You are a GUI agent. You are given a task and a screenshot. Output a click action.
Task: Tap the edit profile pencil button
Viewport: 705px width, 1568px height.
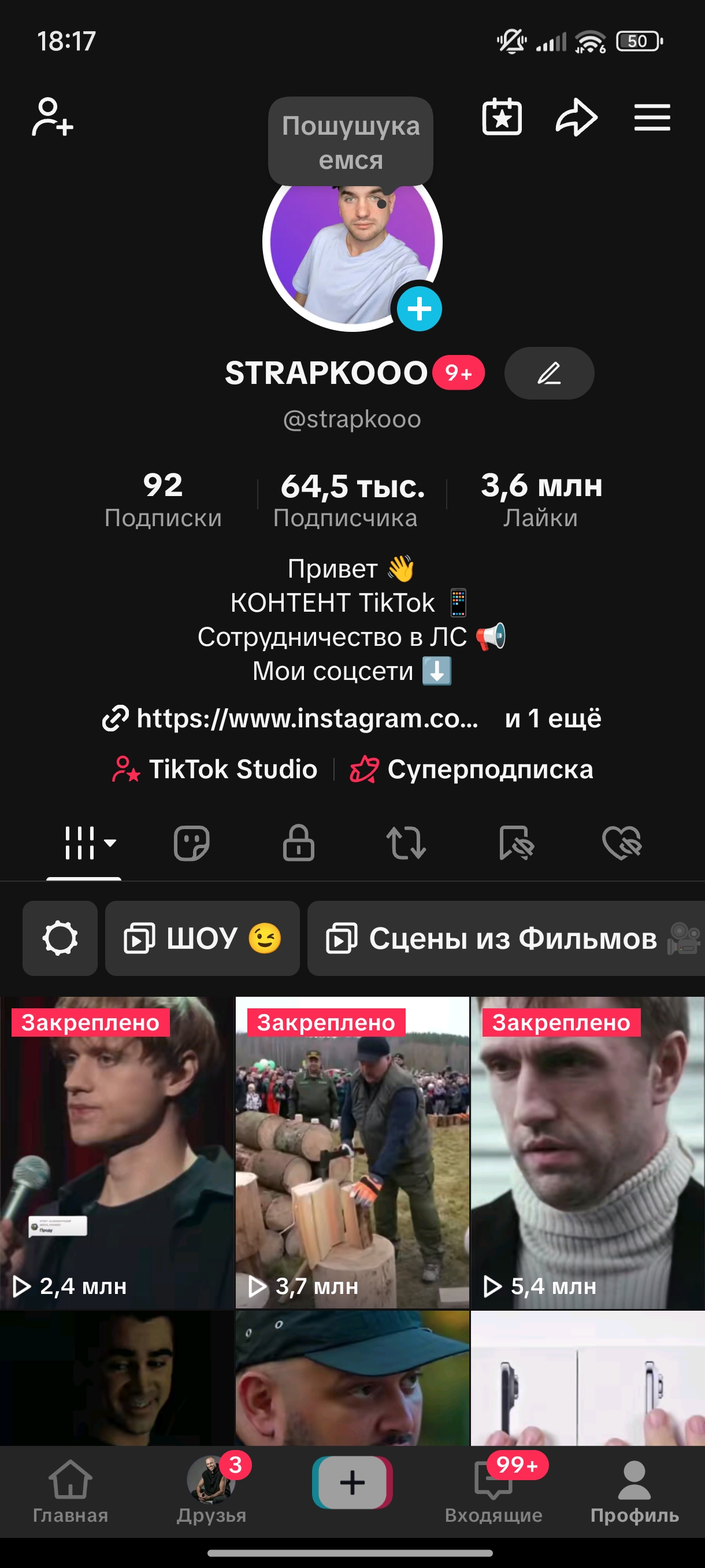coord(548,373)
